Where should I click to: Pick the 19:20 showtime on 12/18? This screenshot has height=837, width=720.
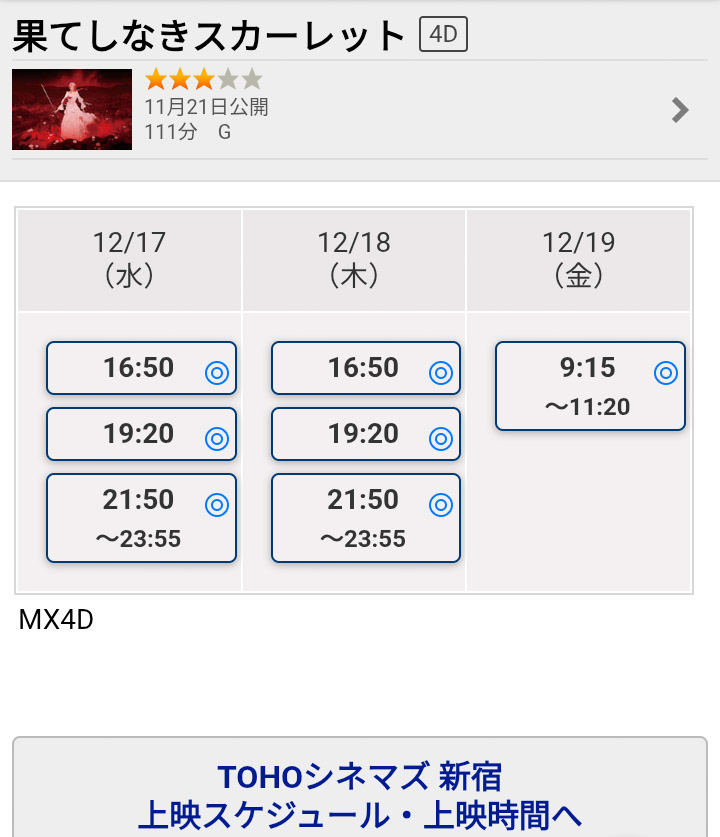366,434
